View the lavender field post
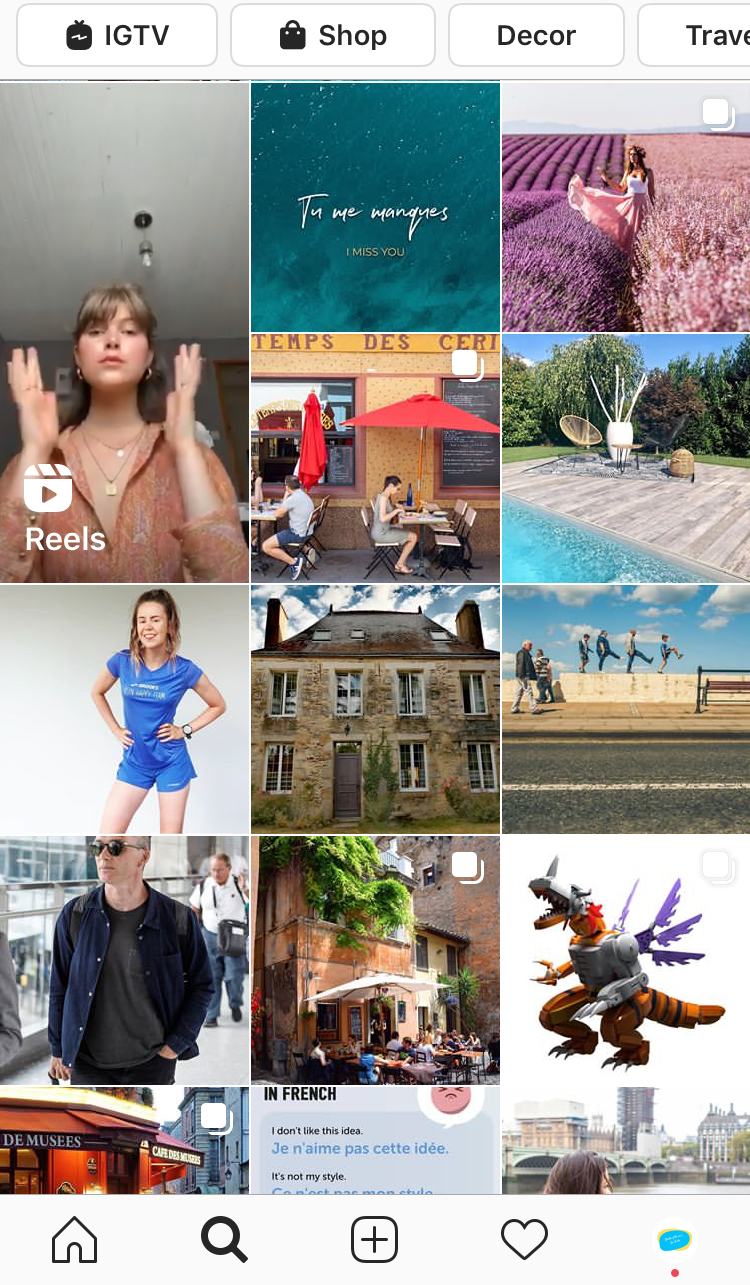750x1285 pixels. pyautogui.click(x=626, y=207)
